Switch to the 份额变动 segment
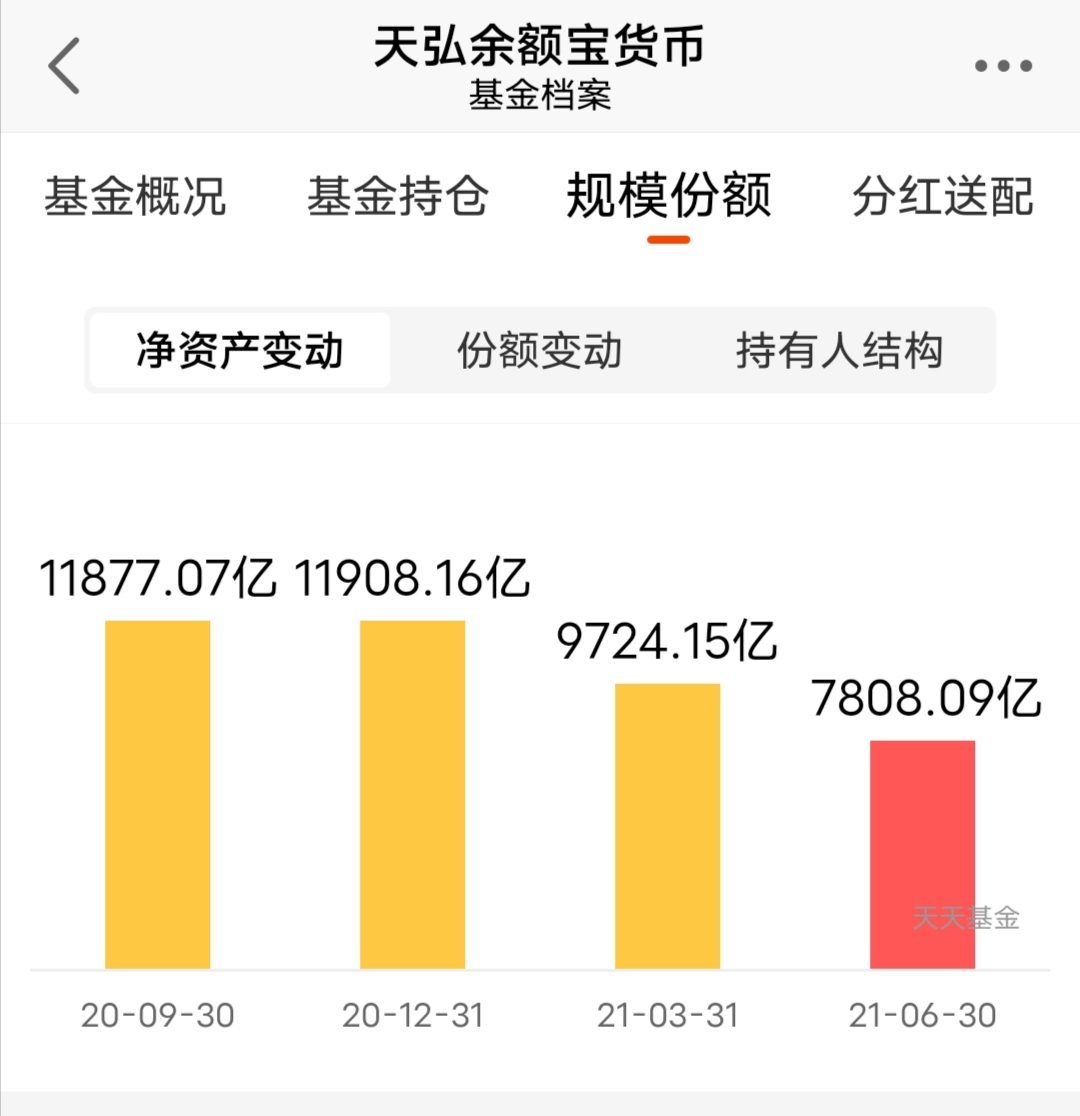Image resolution: width=1080 pixels, height=1116 pixels. (x=541, y=350)
